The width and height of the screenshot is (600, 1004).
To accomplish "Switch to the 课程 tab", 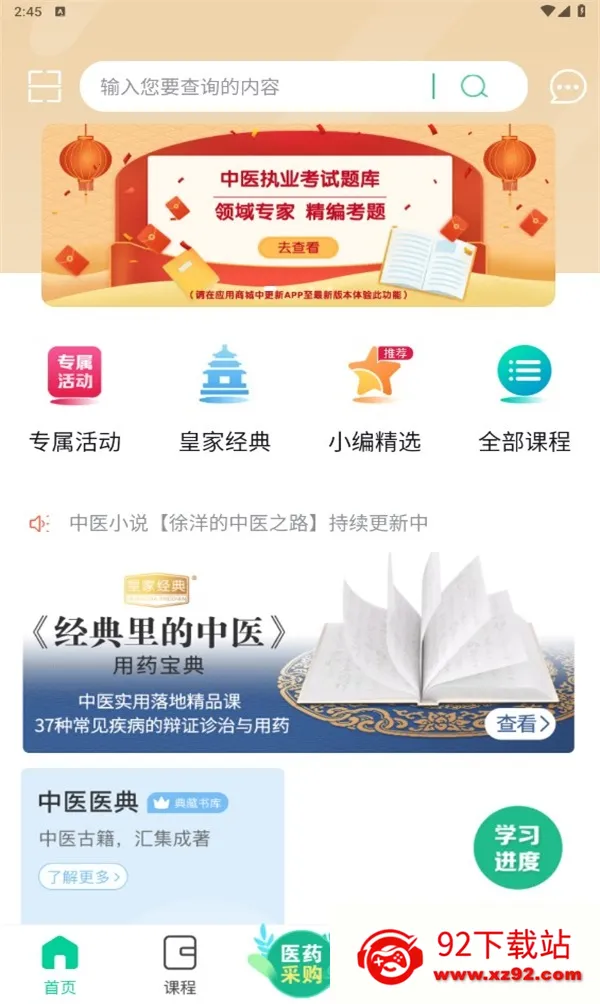I will [x=180, y=965].
